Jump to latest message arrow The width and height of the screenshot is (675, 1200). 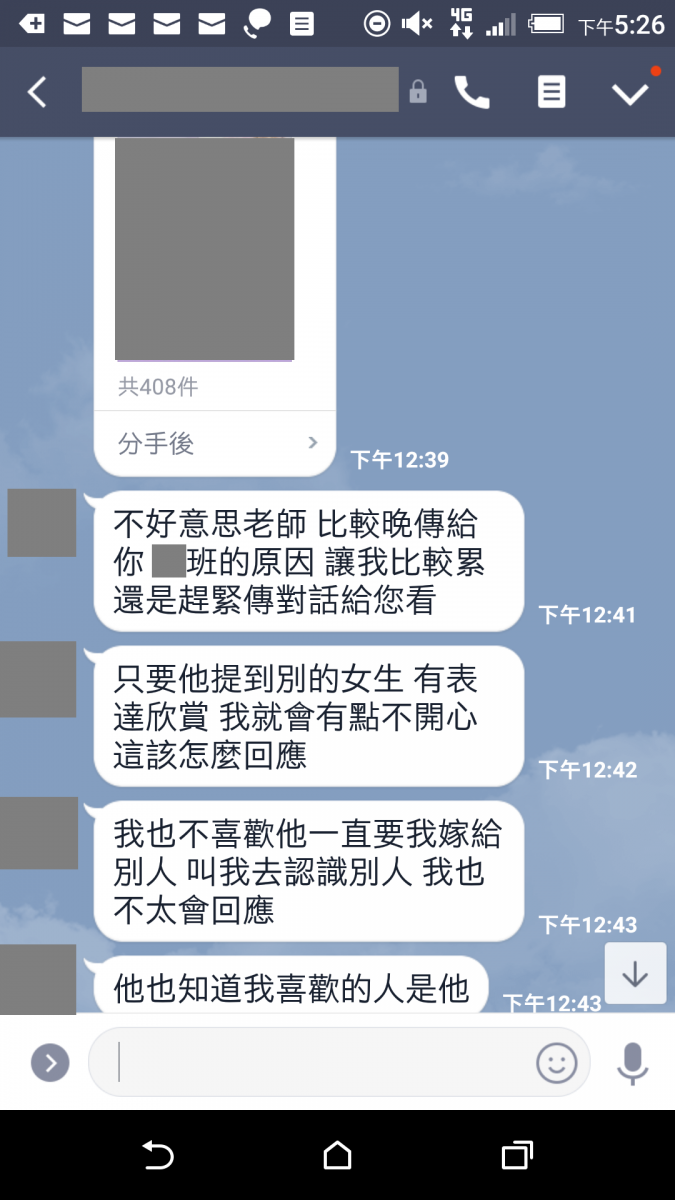635,973
